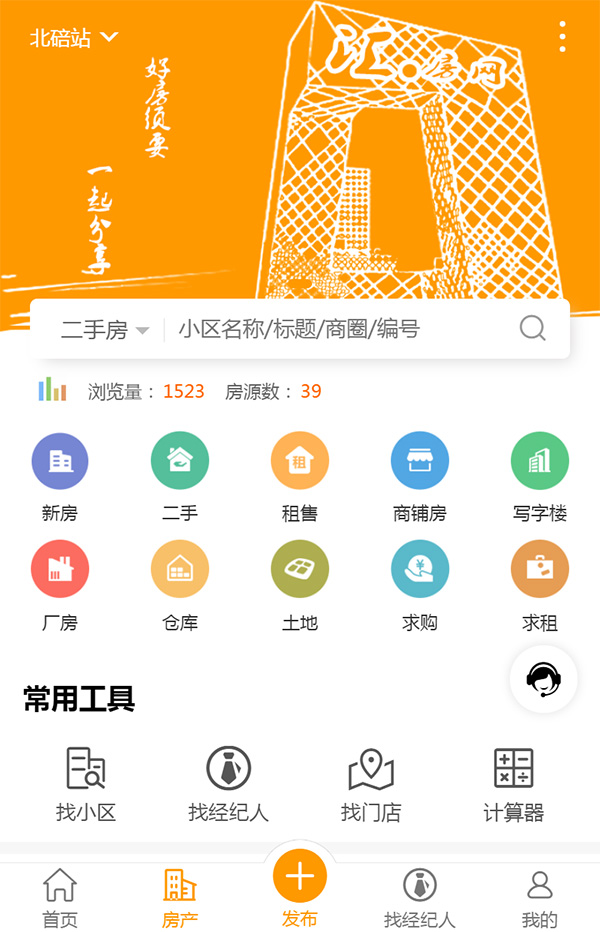Contact customer service headset icon

tap(543, 679)
